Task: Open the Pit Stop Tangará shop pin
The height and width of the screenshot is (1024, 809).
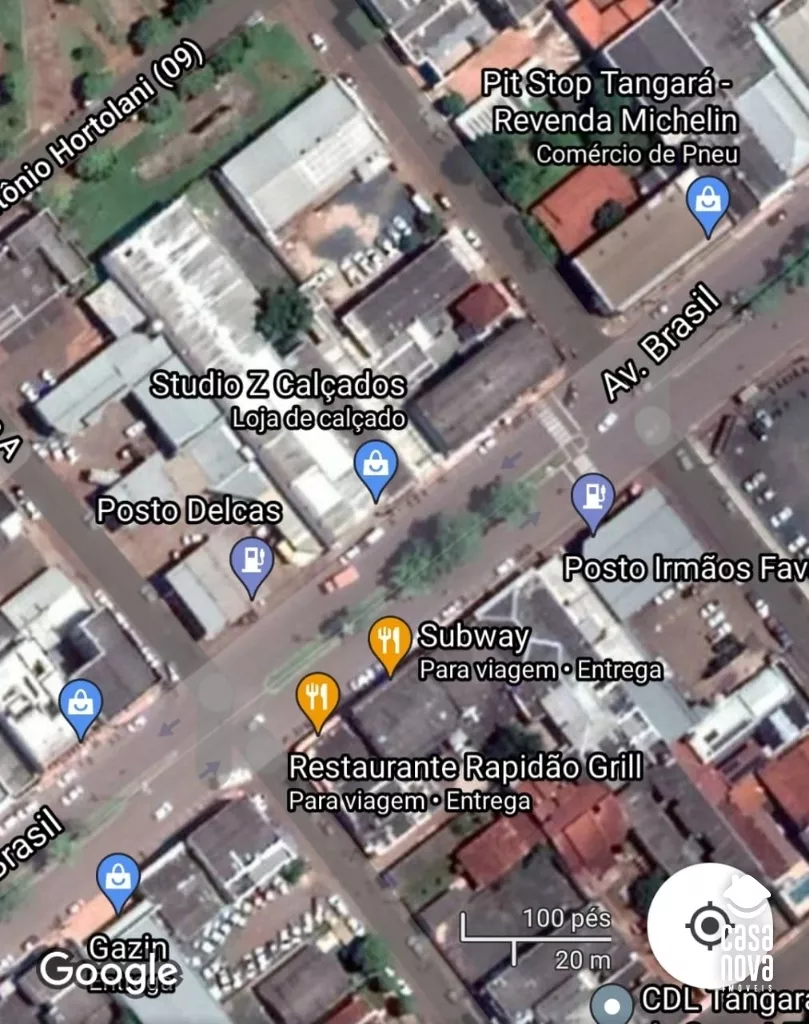Action: pos(708,203)
